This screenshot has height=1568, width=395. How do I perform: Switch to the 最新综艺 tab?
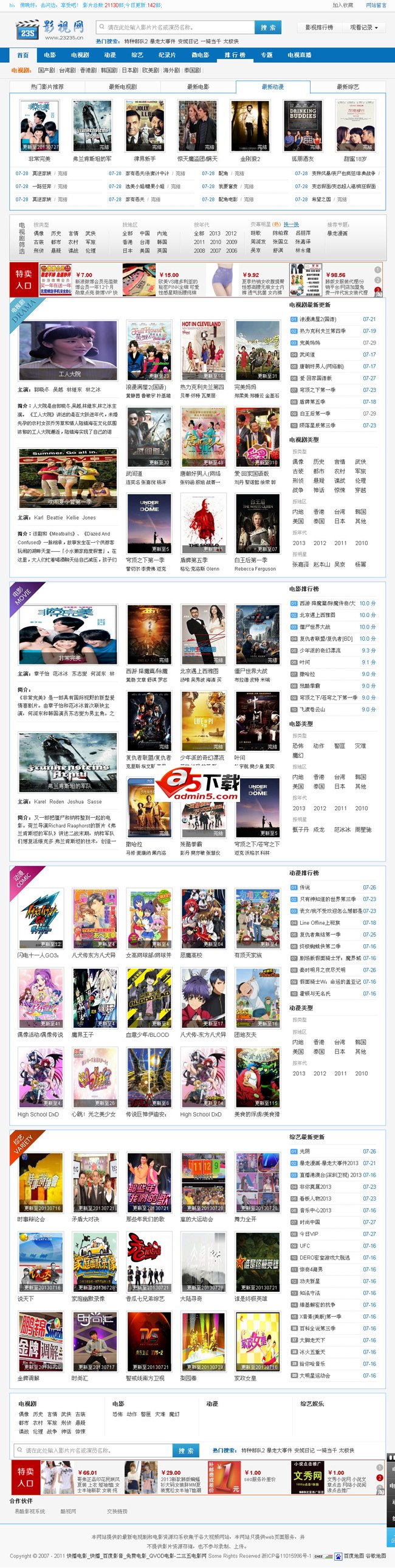point(348,87)
